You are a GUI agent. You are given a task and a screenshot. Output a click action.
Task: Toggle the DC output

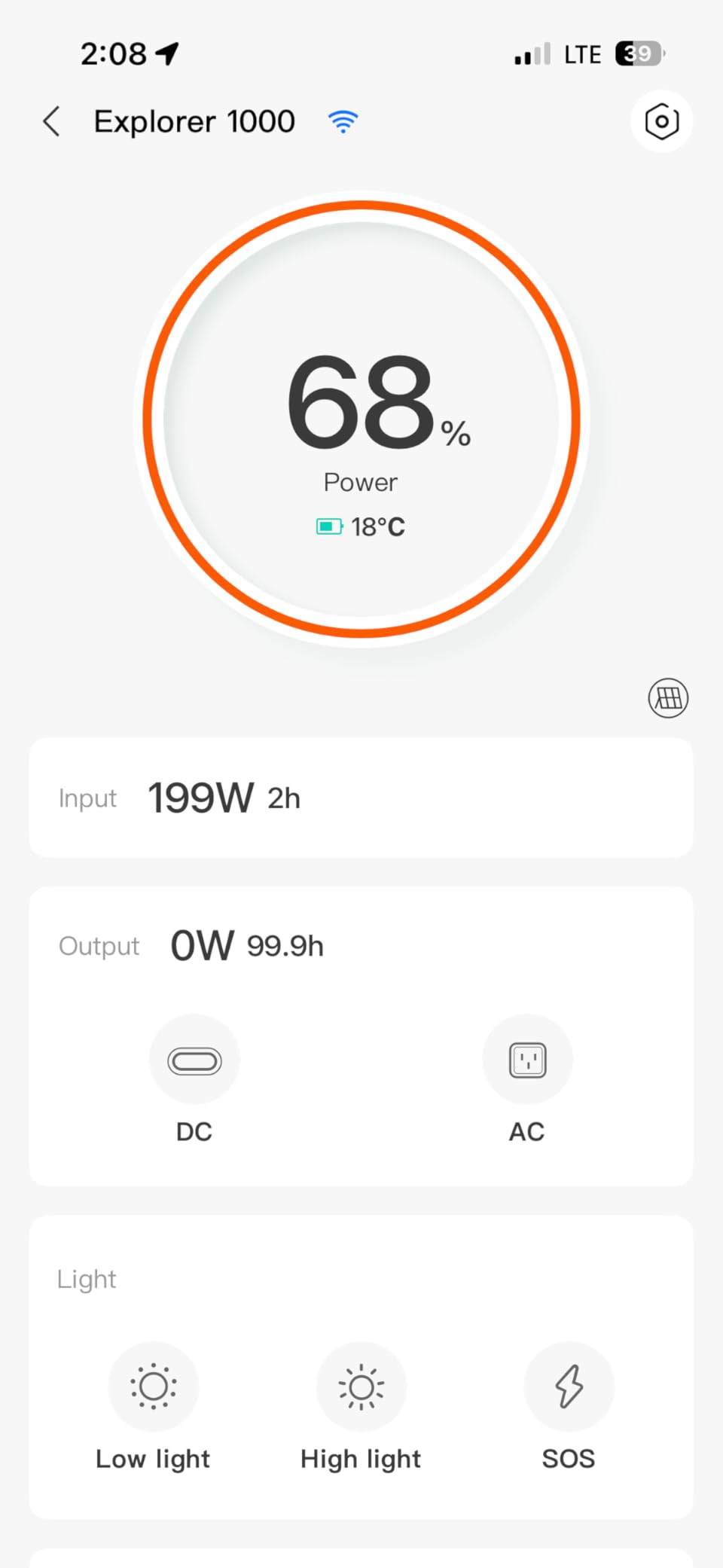coord(194,1060)
